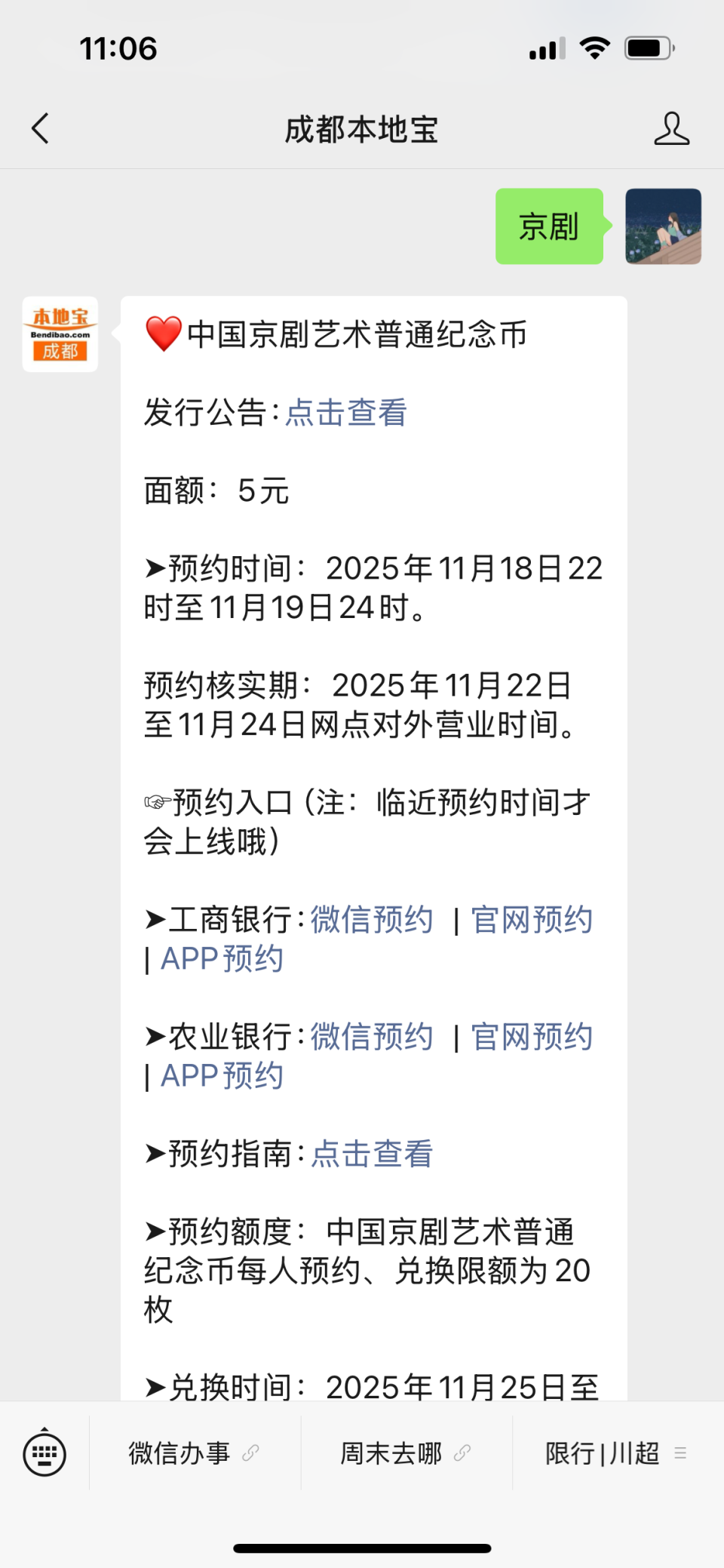View 预约指南 via 点击查看 link
Screen dimensions: 724x1568
coord(371,1154)
